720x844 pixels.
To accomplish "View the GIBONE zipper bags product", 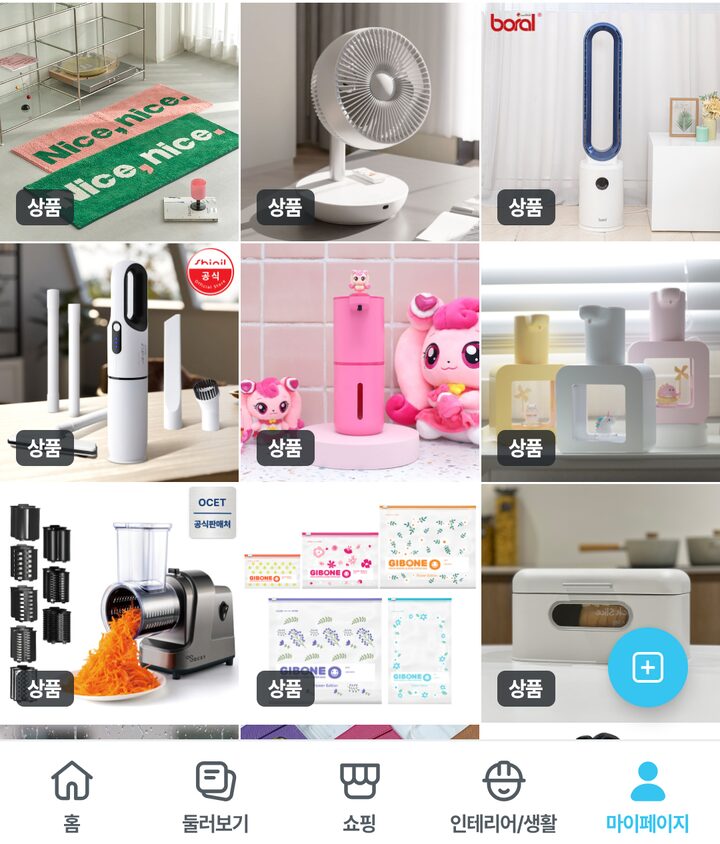I will pyautogui.click(x=360, y=602).
